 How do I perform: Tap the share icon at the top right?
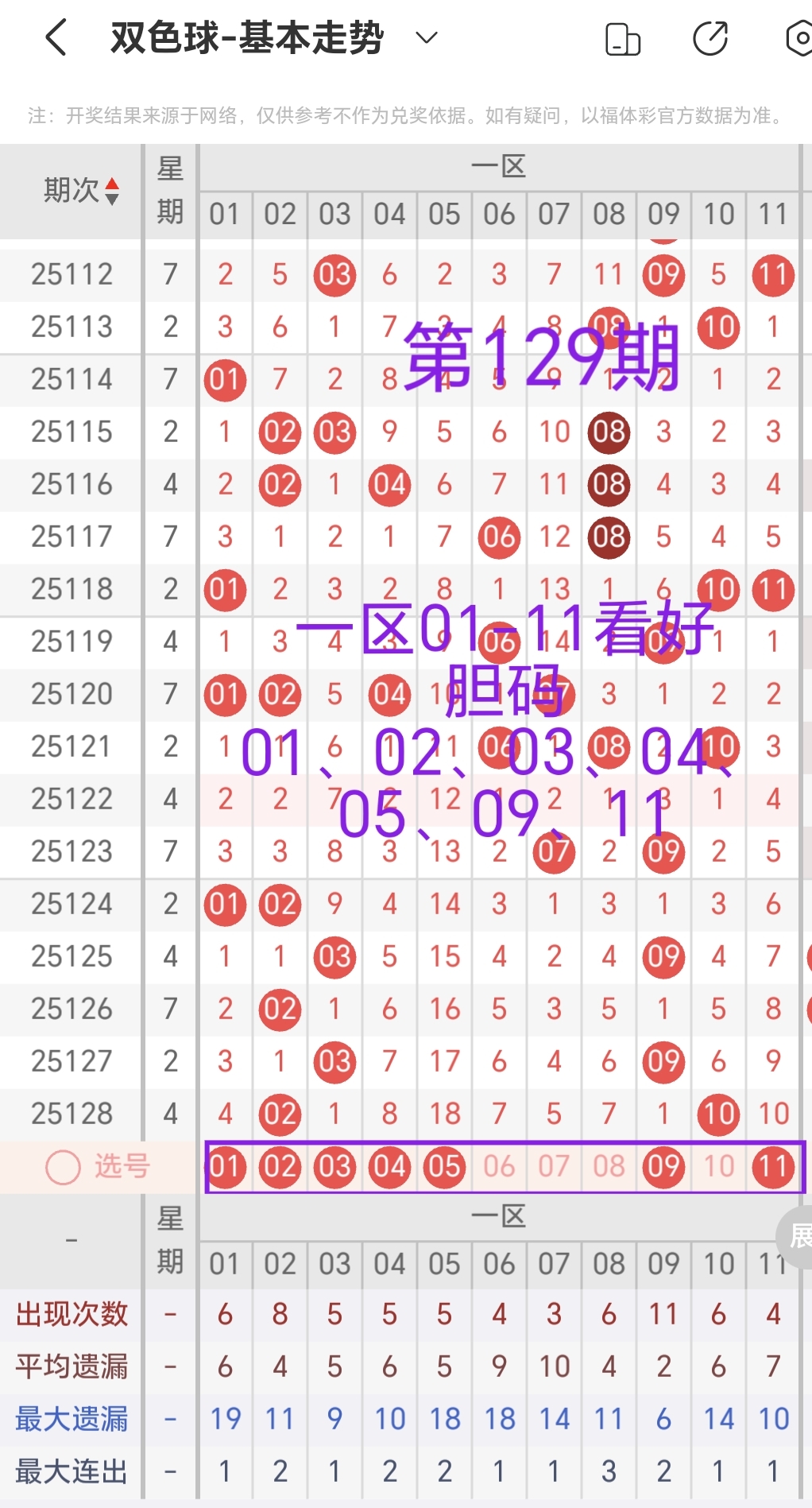point(711,37)
